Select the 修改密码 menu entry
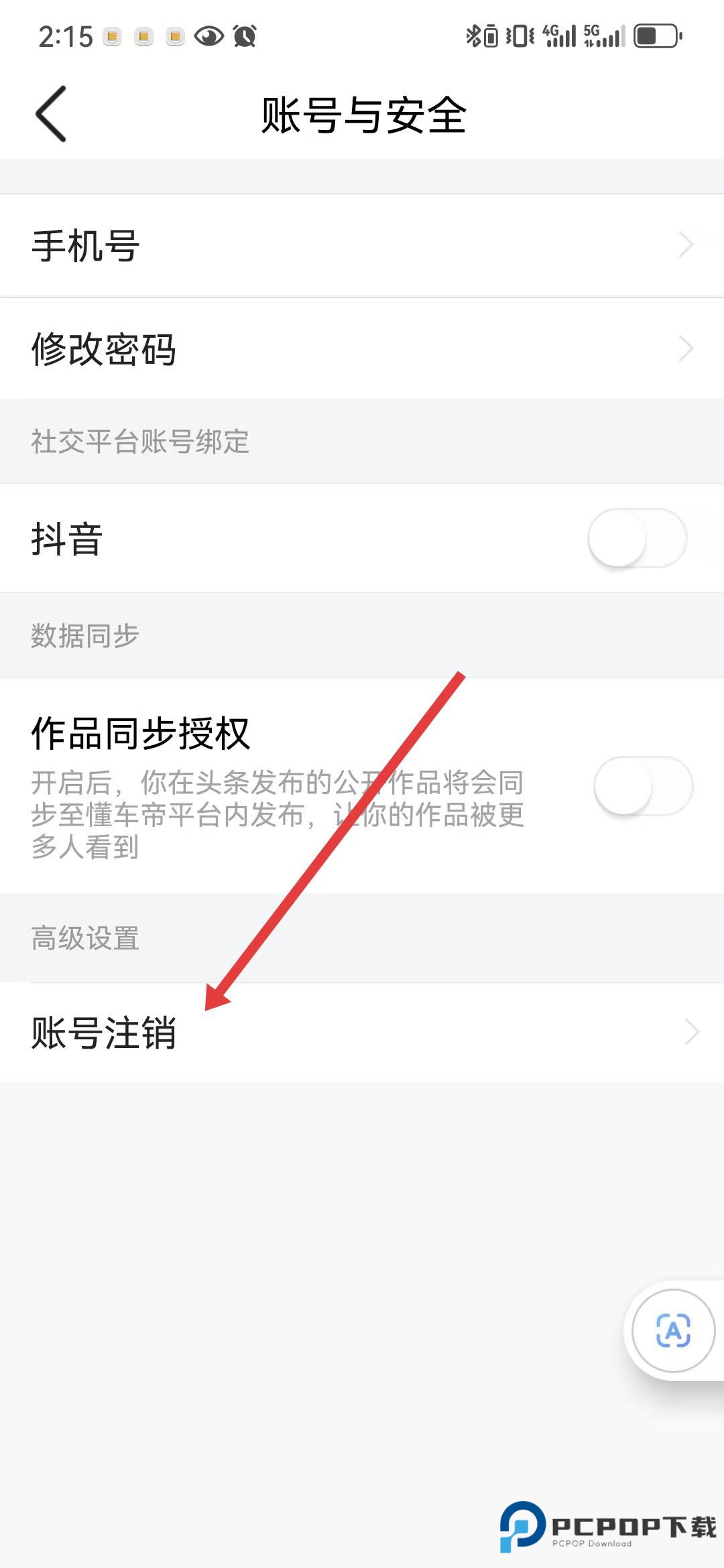Image resolution: width=724 pixels, height=1568 pixels. [x=104, y=348]
